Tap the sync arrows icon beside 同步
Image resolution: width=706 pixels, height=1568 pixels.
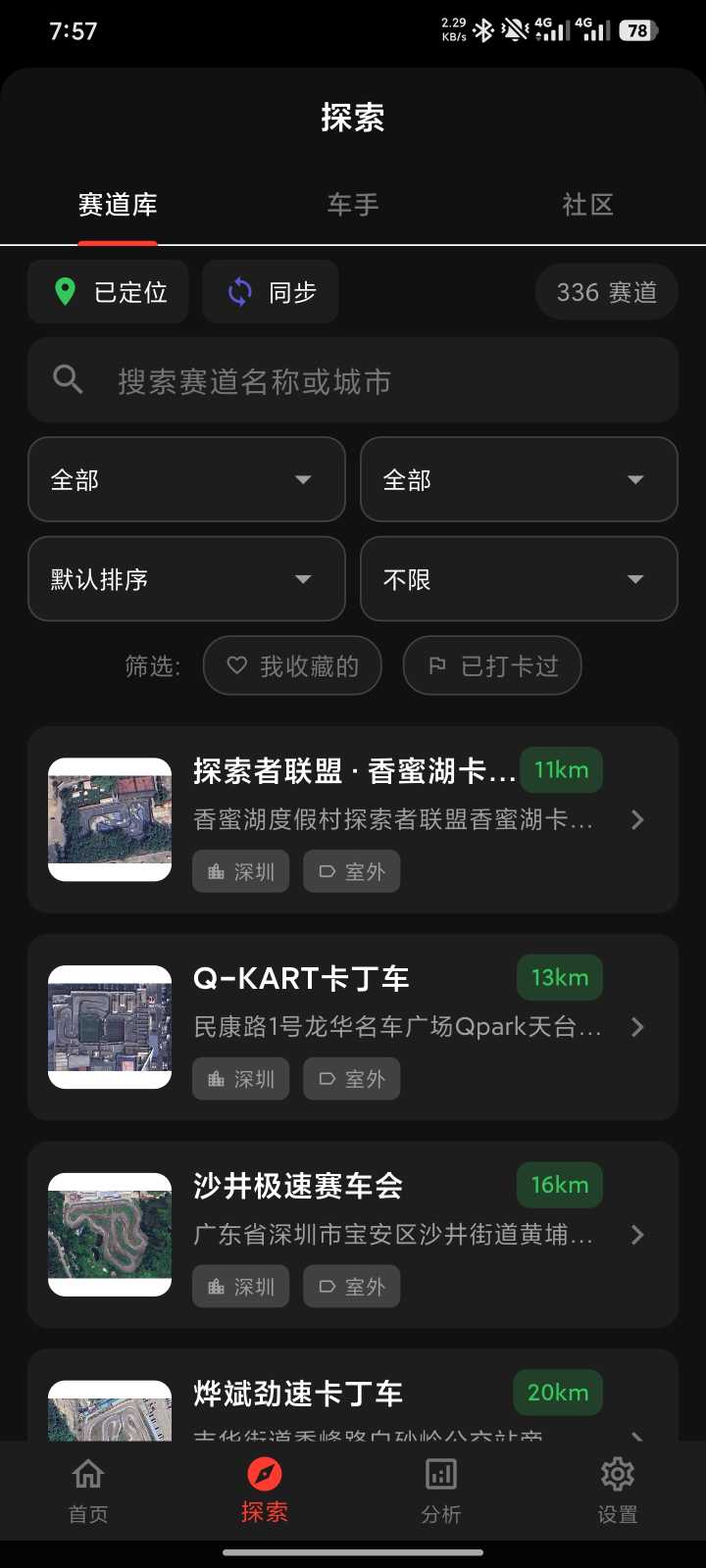(x=238, y=291)
